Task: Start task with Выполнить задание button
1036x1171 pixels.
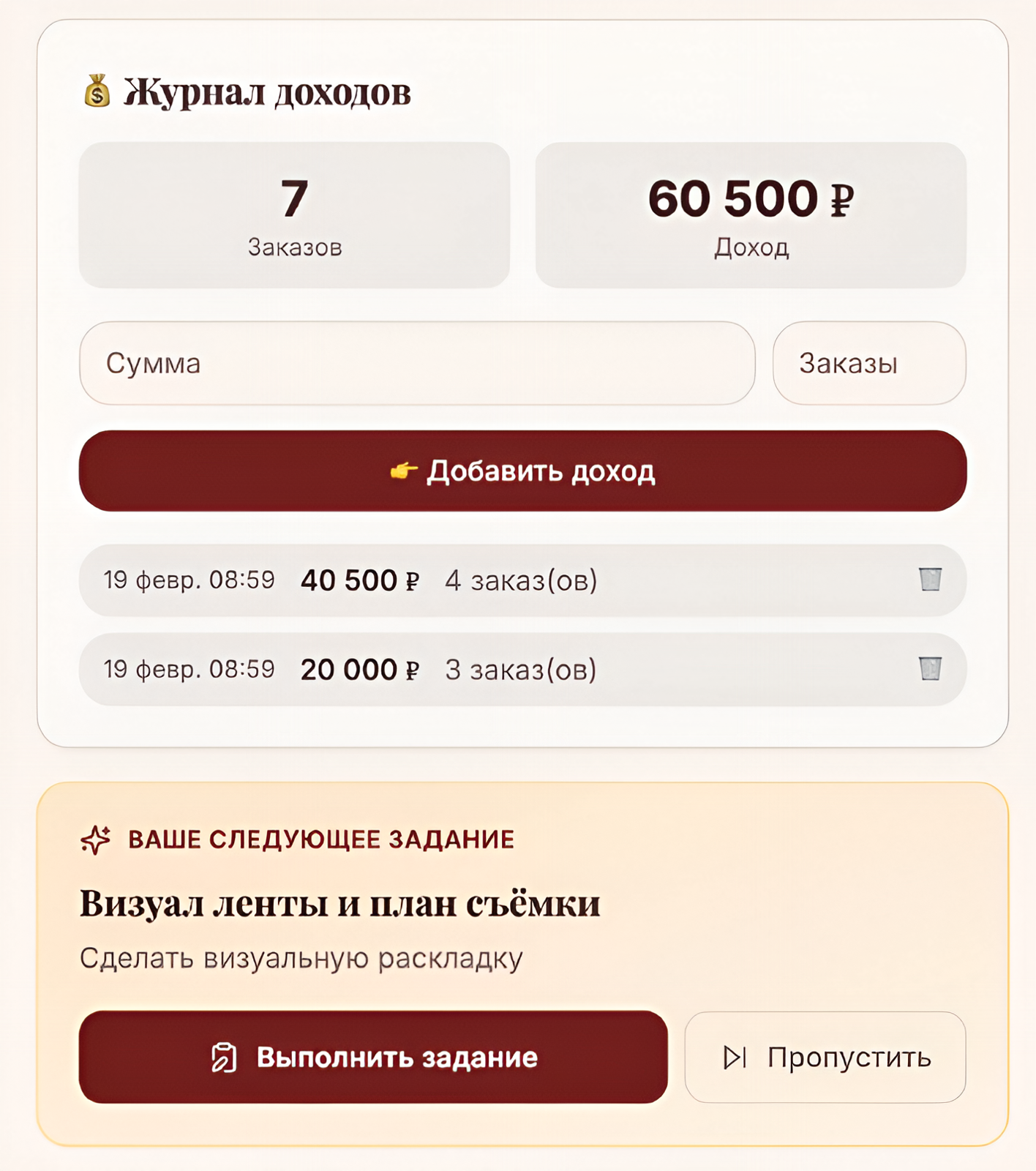Action: click(373, 1057)
